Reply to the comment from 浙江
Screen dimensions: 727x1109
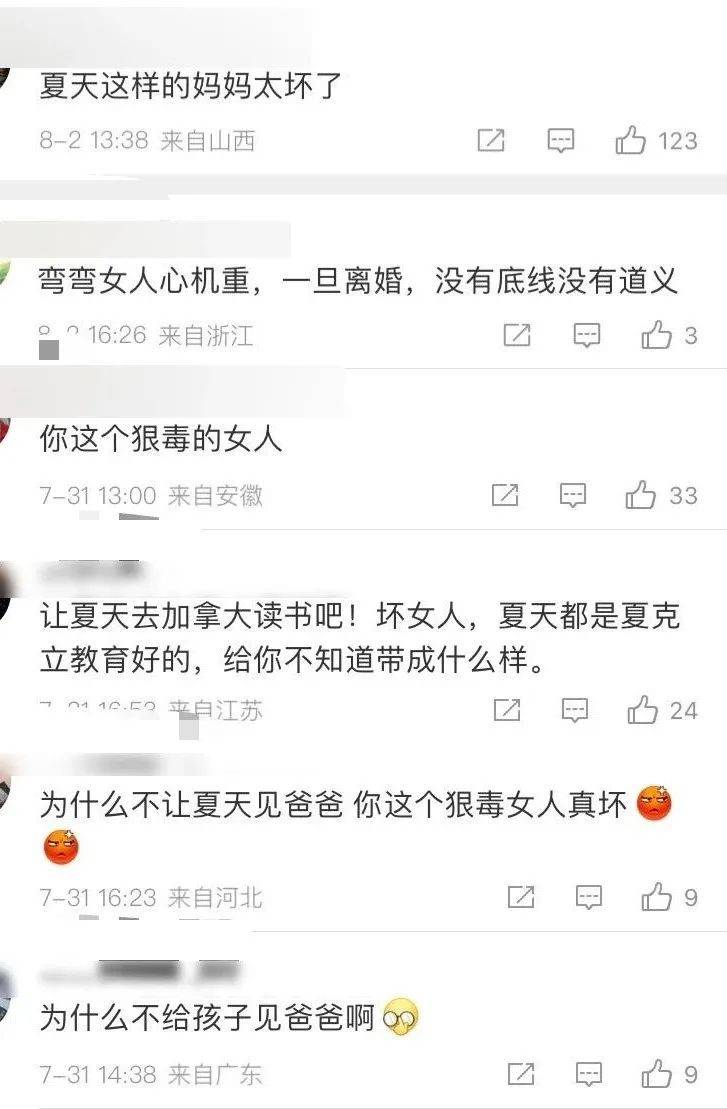[x=587, y=335]
